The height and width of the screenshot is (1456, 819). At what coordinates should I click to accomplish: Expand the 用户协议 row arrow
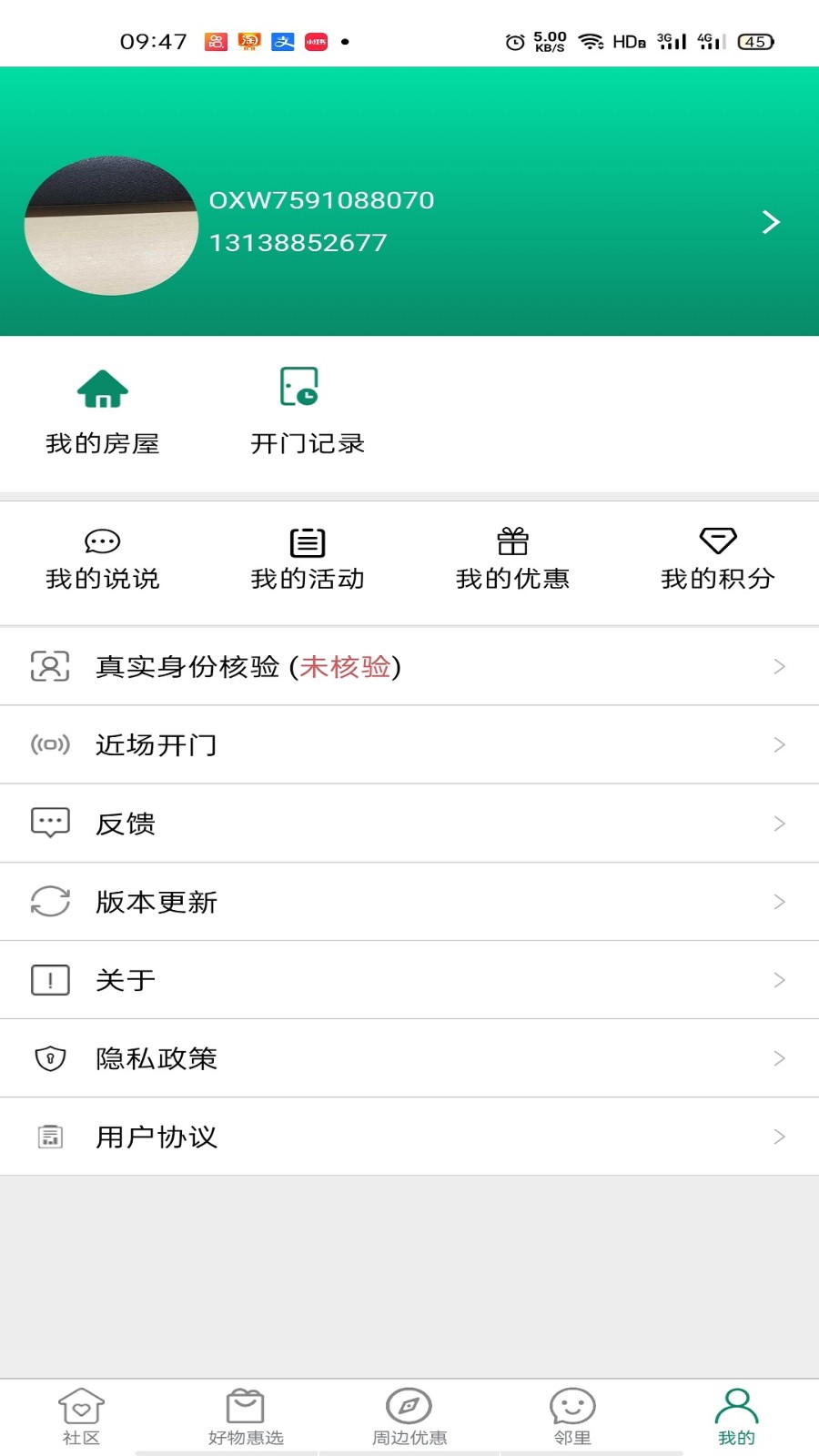pos(778,1136)
